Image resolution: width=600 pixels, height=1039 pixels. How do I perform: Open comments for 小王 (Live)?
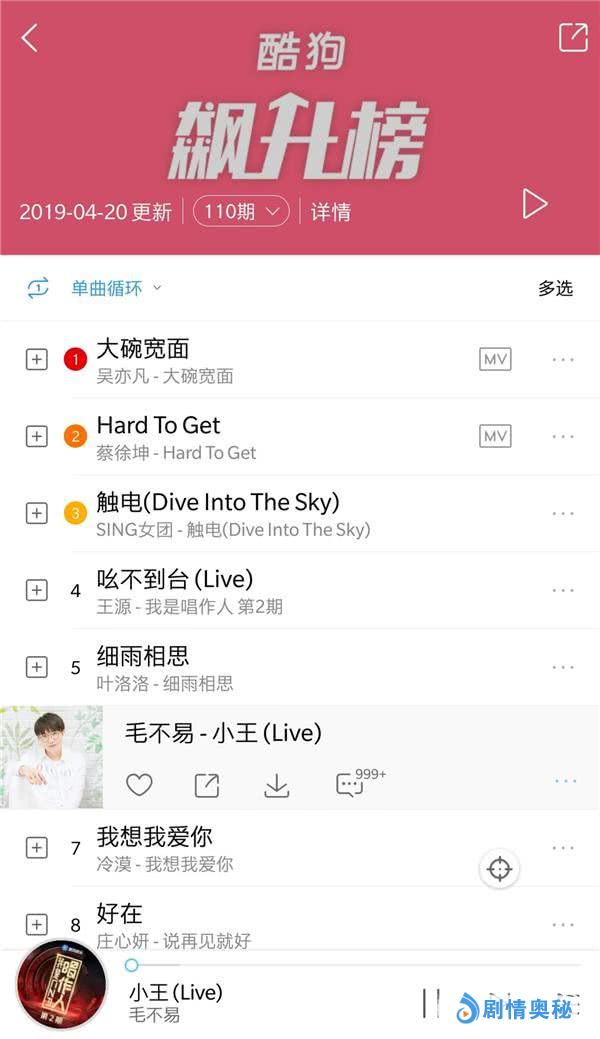point(350,785)
